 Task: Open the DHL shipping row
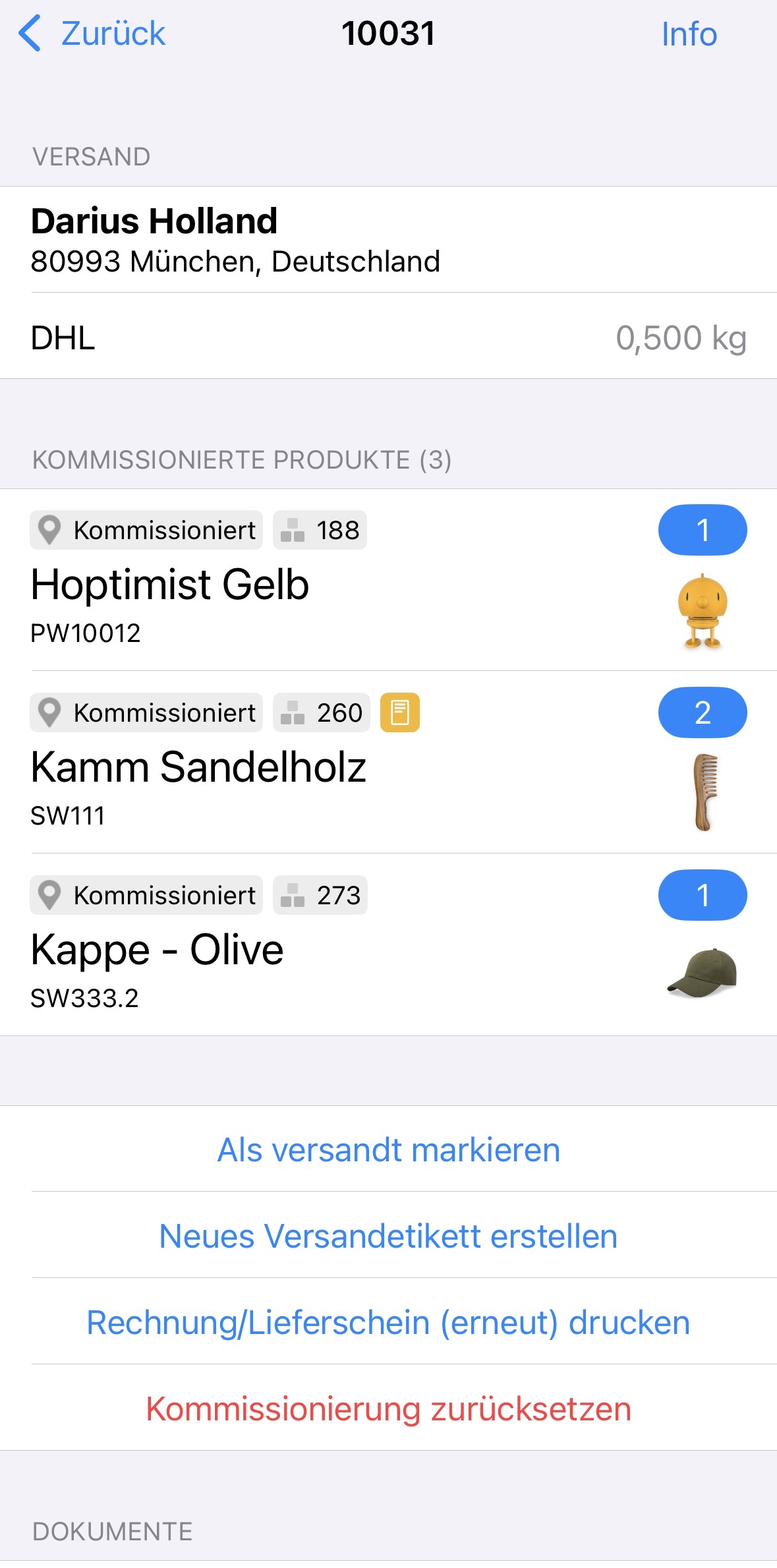[388, 337]
